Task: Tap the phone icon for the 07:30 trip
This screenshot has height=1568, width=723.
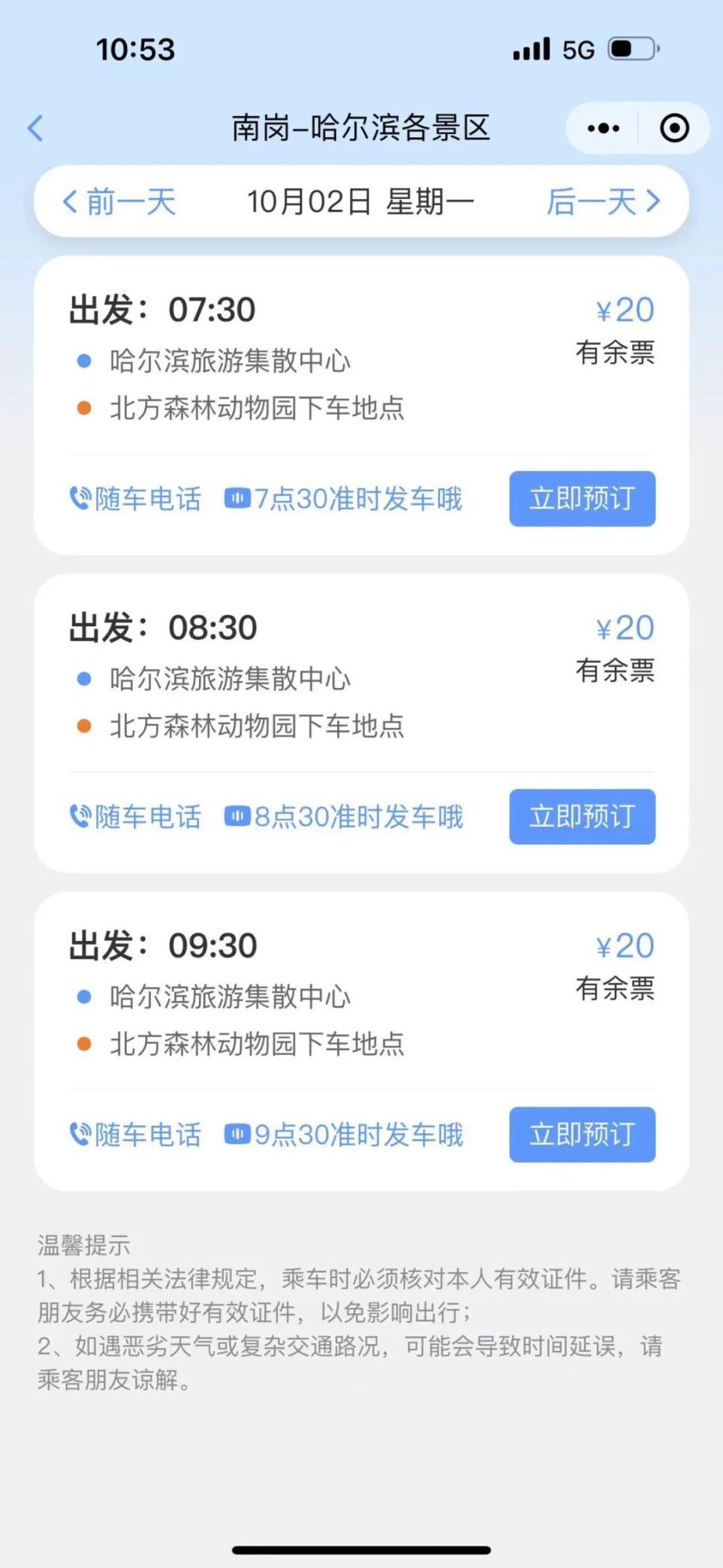Action: (80, 498)
